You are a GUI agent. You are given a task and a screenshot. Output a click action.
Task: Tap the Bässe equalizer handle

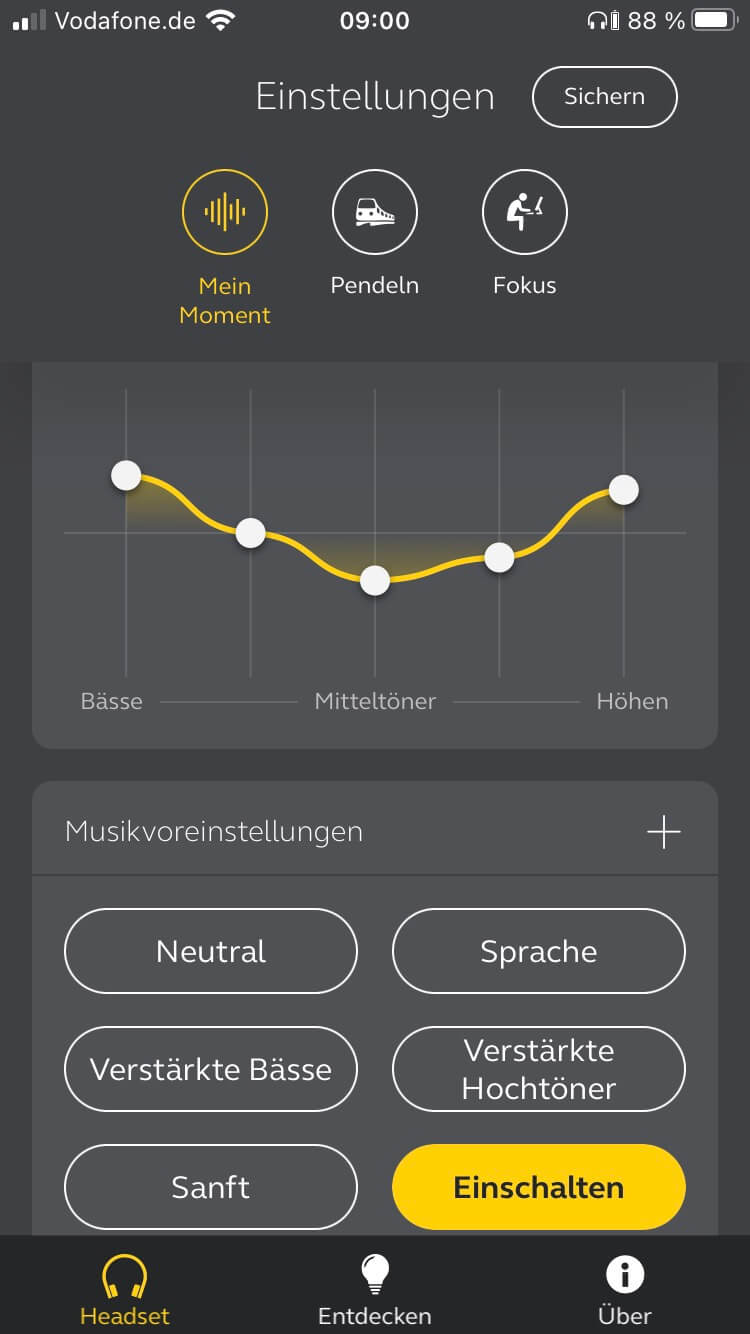[x=126, y=475]
